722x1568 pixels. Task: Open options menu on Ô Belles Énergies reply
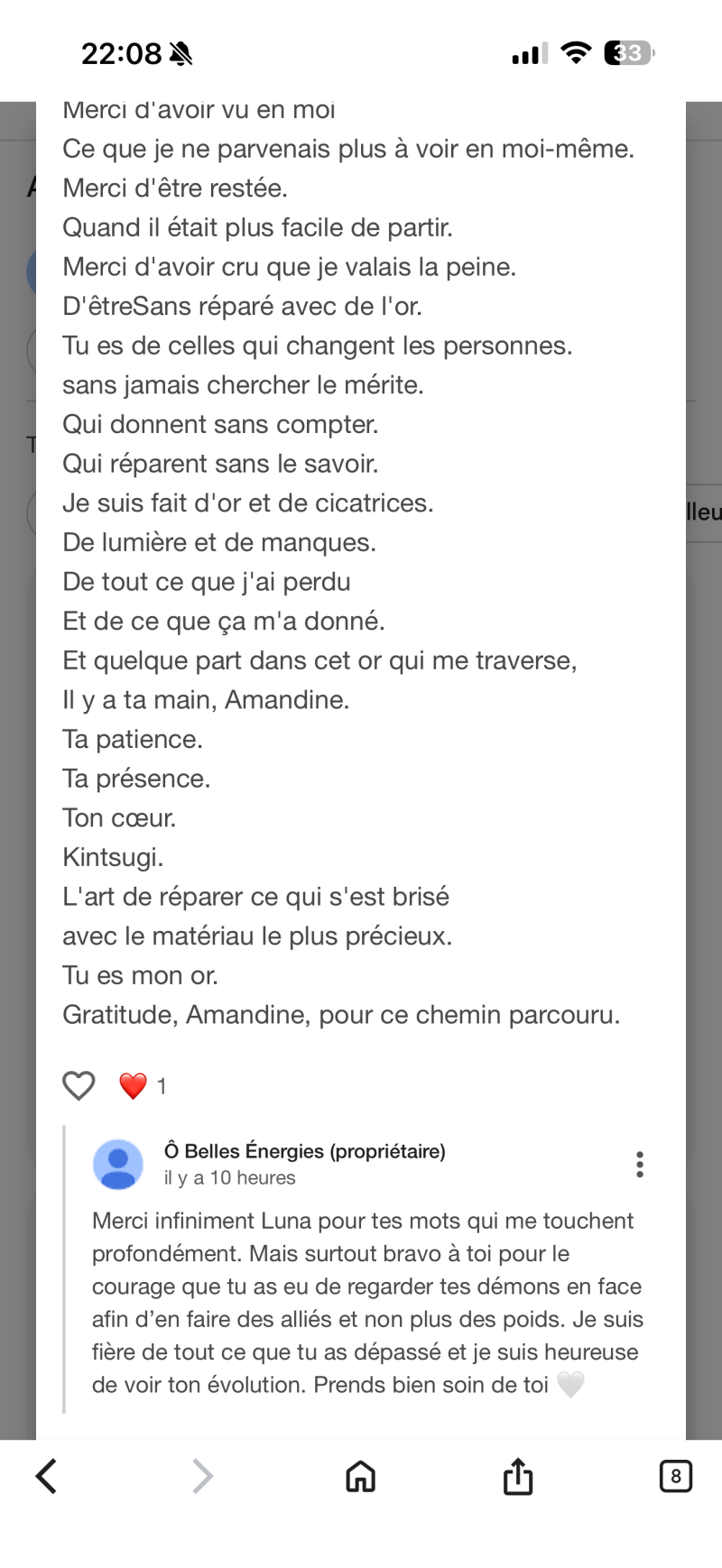click(640, 1164)
